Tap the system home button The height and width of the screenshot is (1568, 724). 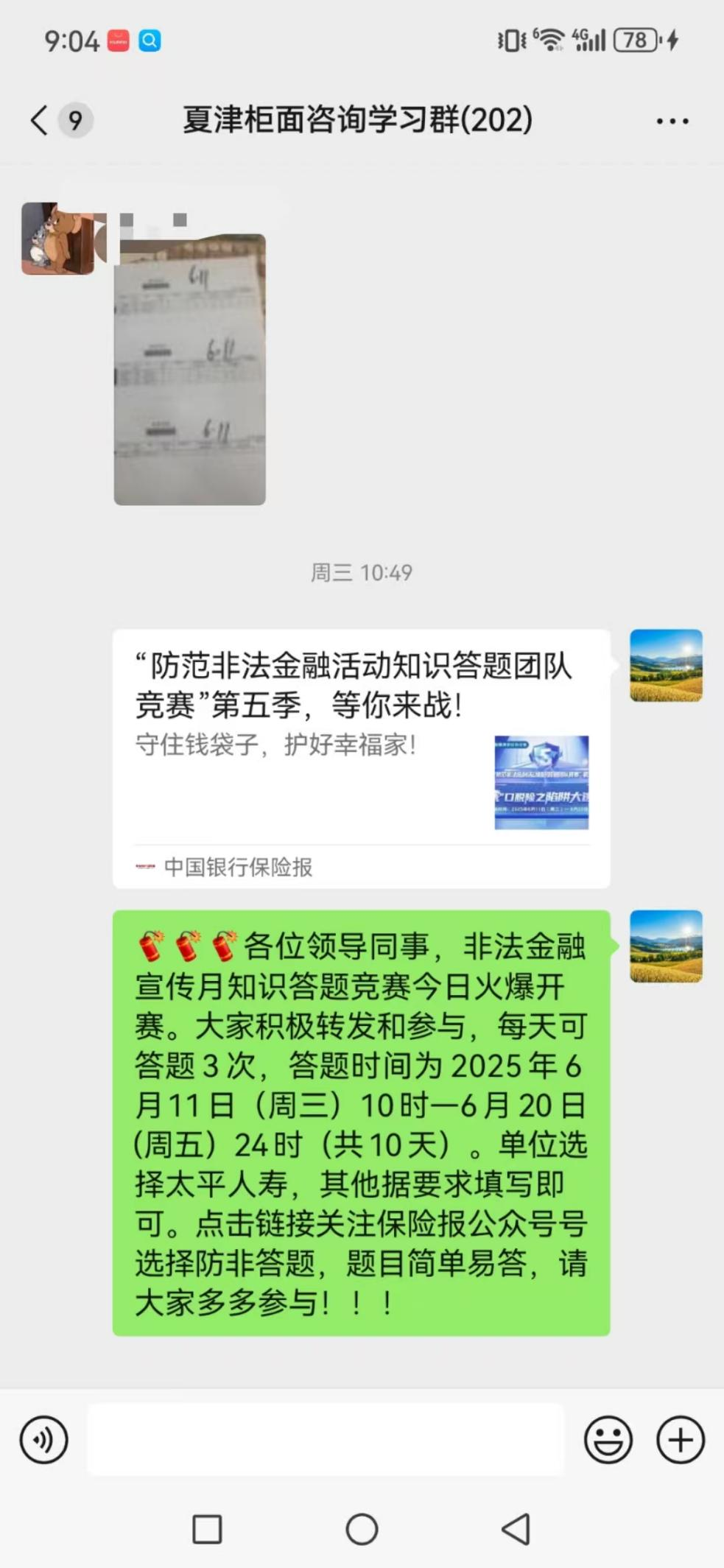362,1529
